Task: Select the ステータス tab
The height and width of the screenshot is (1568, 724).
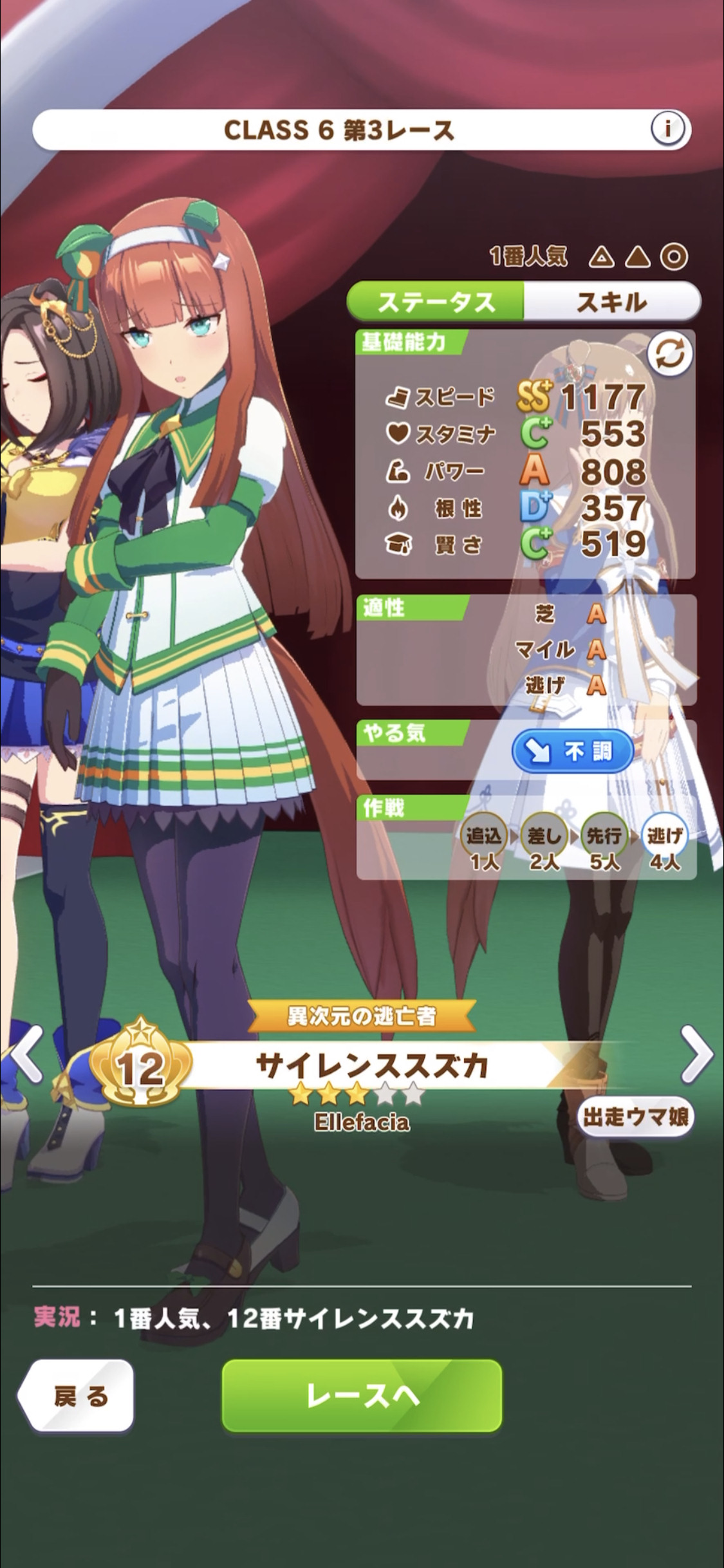Action: (x=436, y=302)
